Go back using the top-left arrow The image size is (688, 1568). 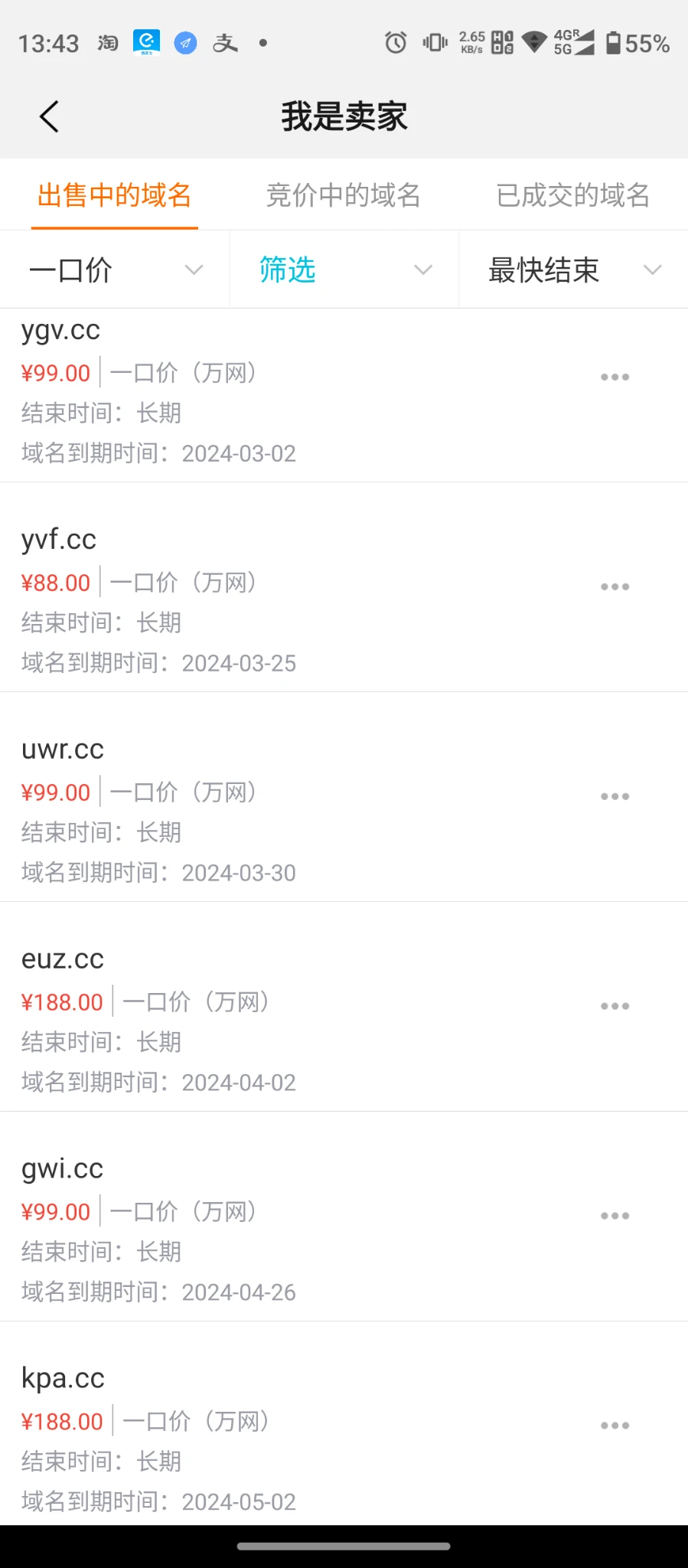[49, 116]
